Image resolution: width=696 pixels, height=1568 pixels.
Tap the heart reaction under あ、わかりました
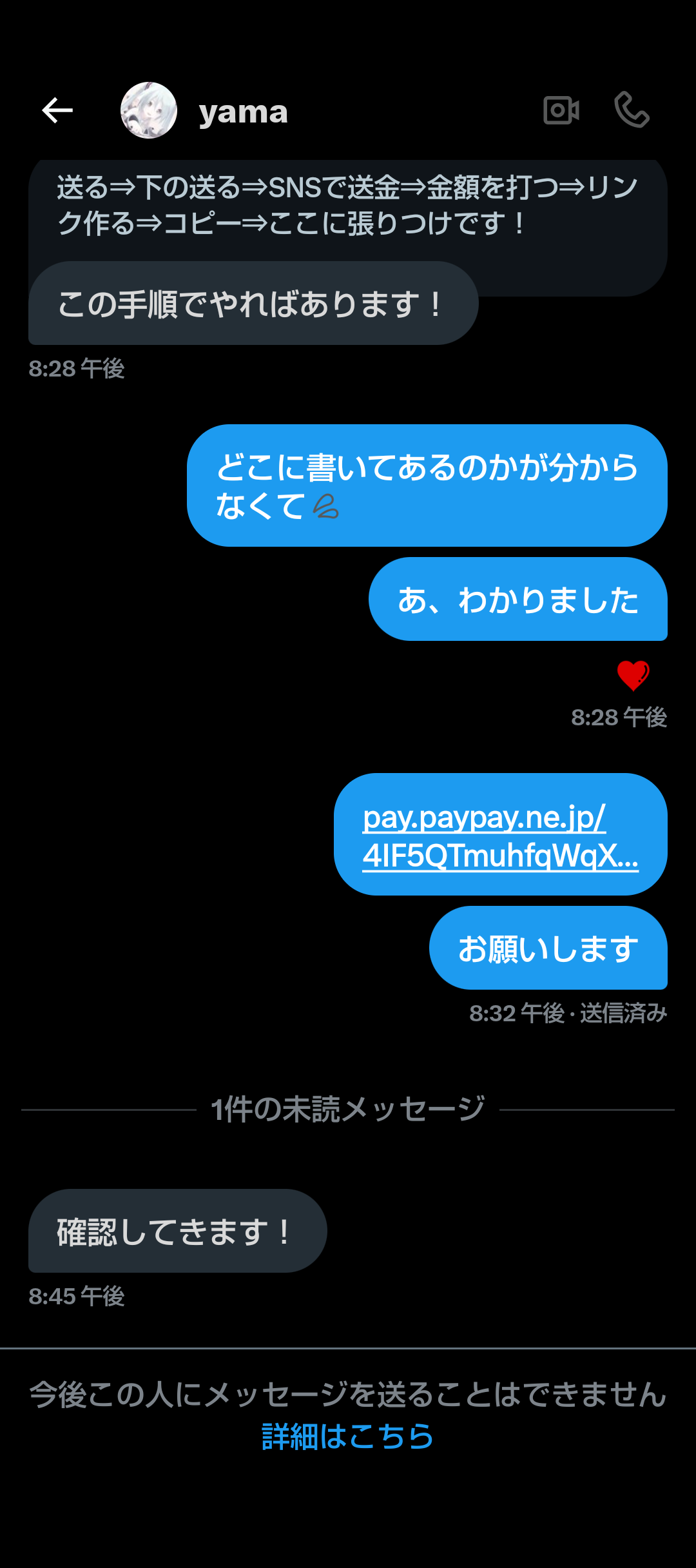(633, 676)
